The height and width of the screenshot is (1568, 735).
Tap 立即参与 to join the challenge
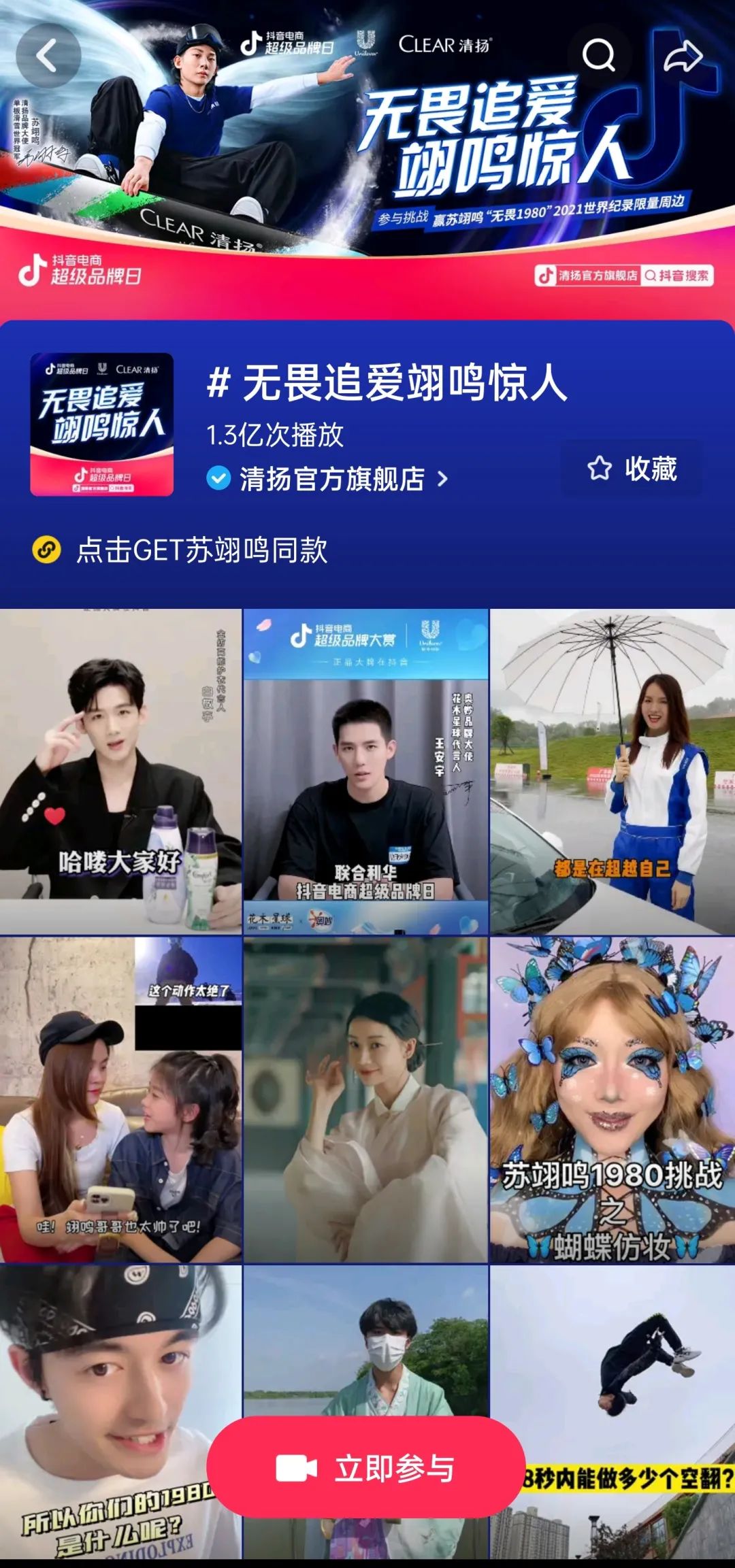pos(366,1467)
